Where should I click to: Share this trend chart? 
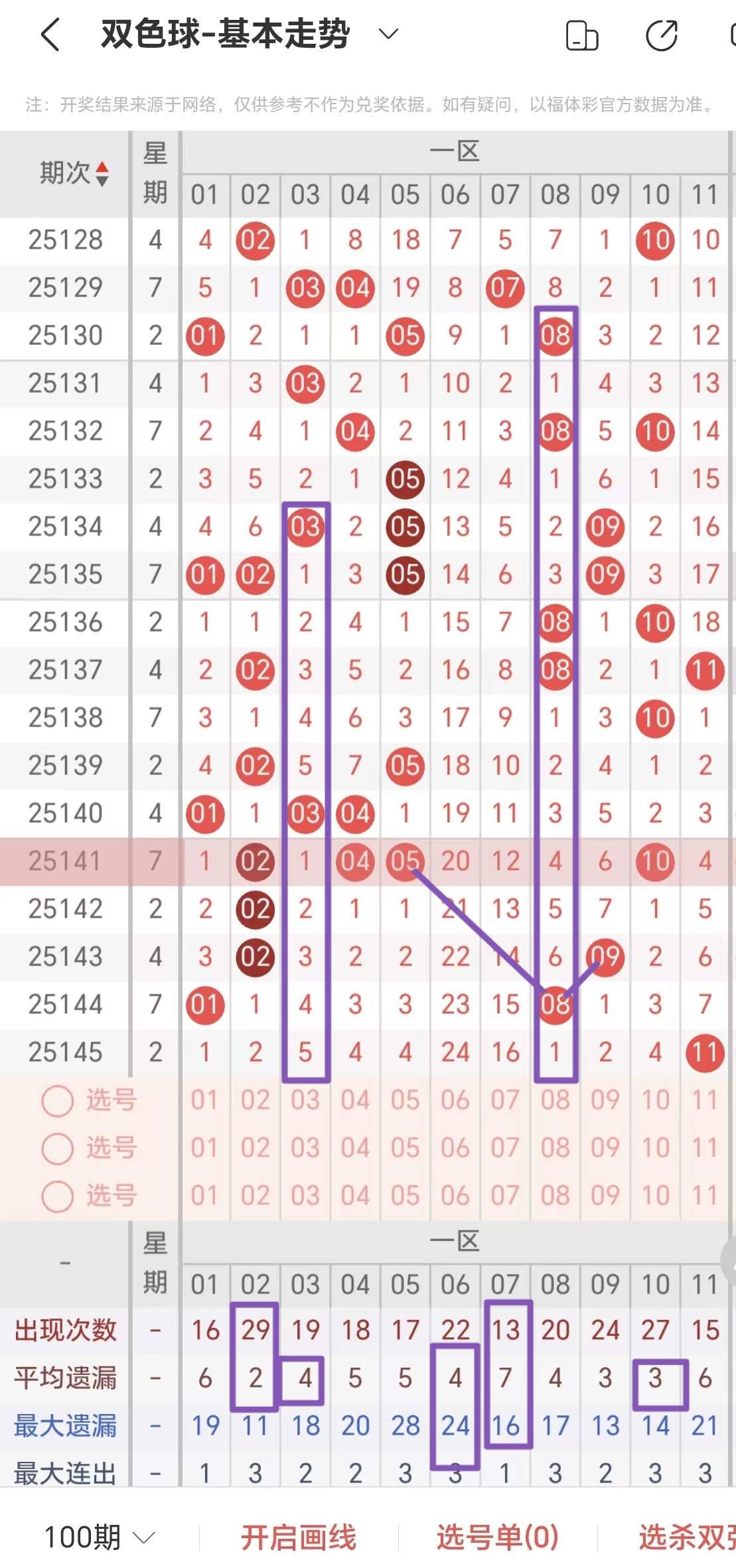pyautogui.click(x=661, y=36)
